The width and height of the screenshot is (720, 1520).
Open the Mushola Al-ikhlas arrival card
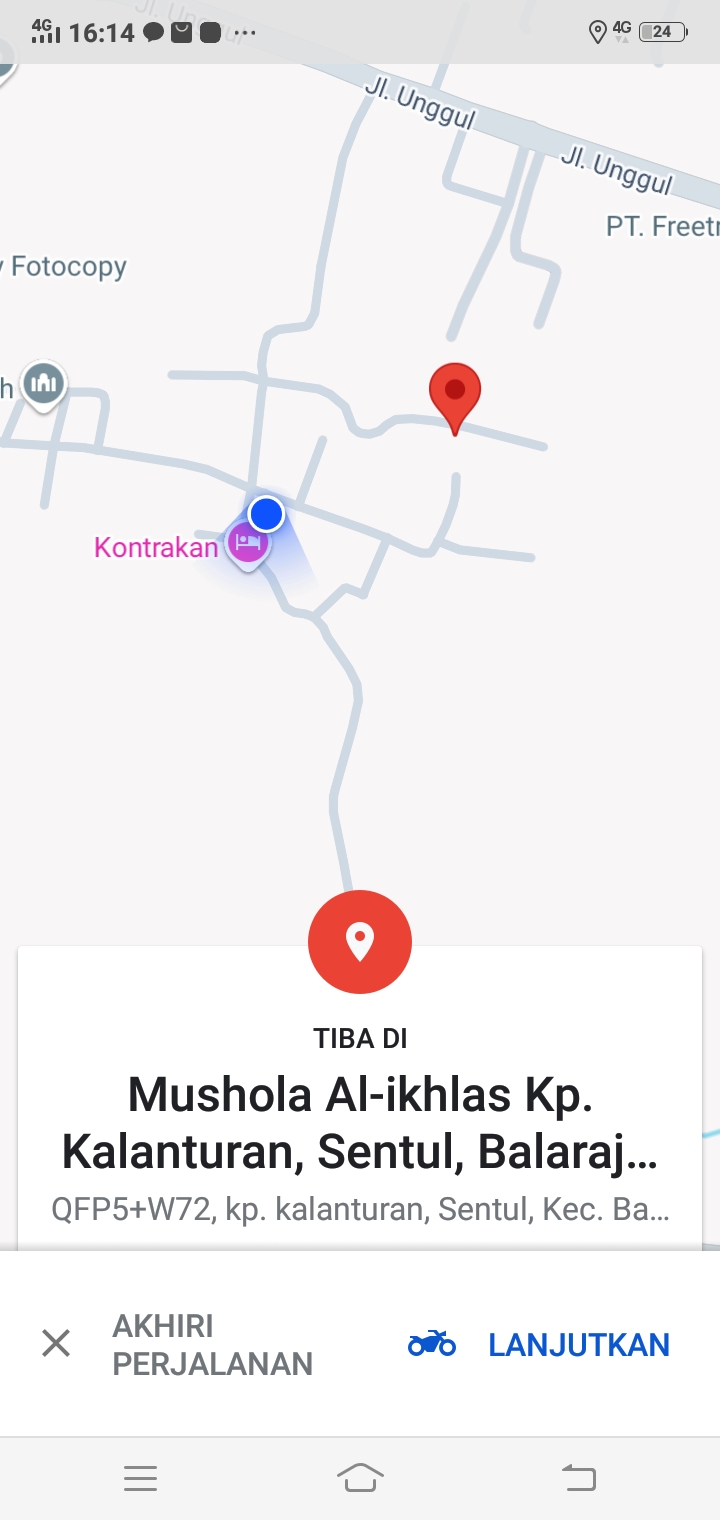[x=360, y=1121]
